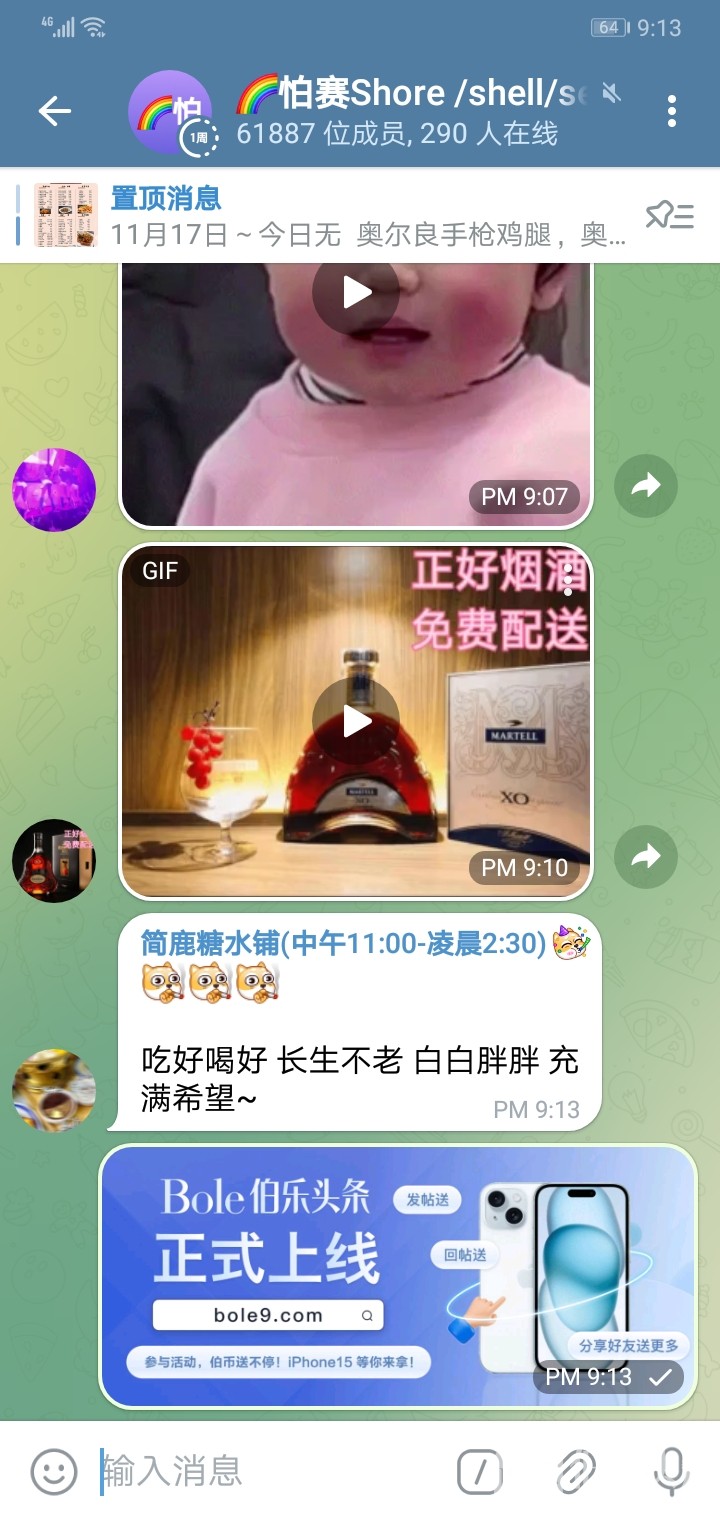720x1520 pixels.
Task: Attach a file with the paperclip
Action: (575, 1471)
